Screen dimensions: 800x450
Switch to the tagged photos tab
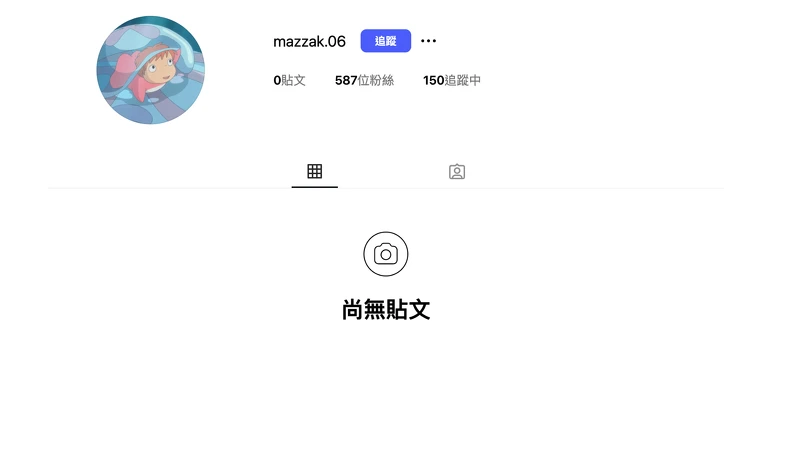(x=457, y=171)
